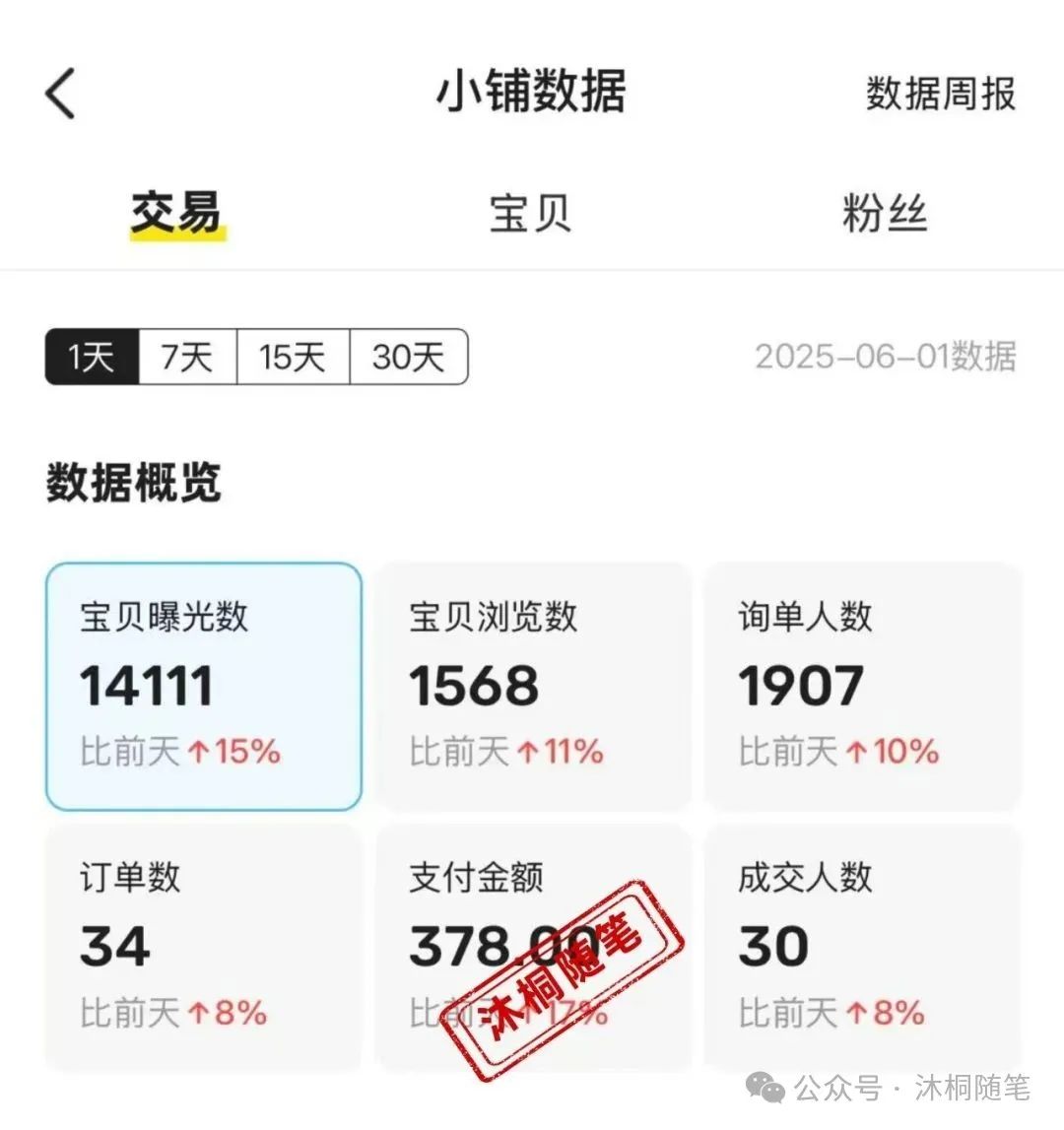Tap the 宝贝浏览数 metric card
The image size is (1064, 1130).
click(533, 687)
